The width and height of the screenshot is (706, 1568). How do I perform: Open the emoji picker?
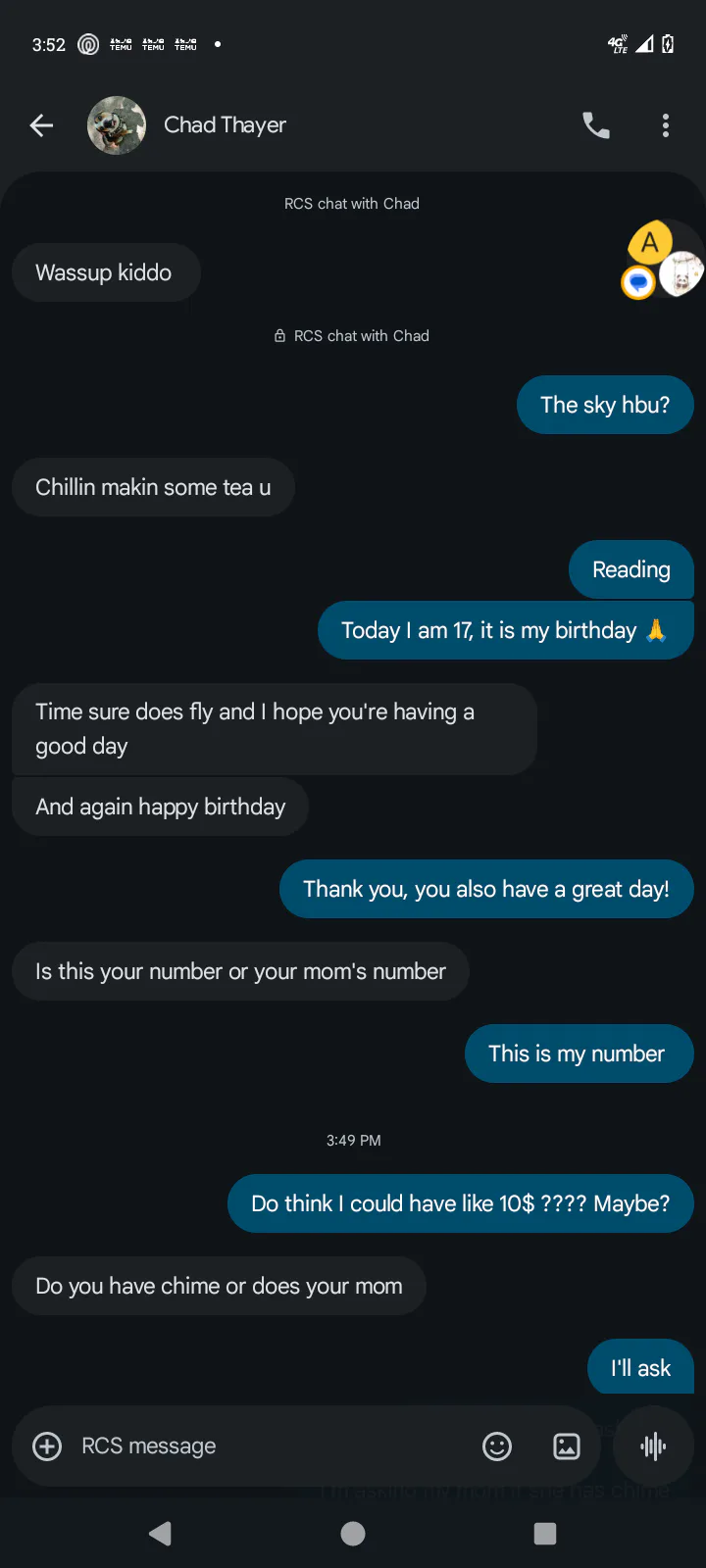pos(497,1446)
